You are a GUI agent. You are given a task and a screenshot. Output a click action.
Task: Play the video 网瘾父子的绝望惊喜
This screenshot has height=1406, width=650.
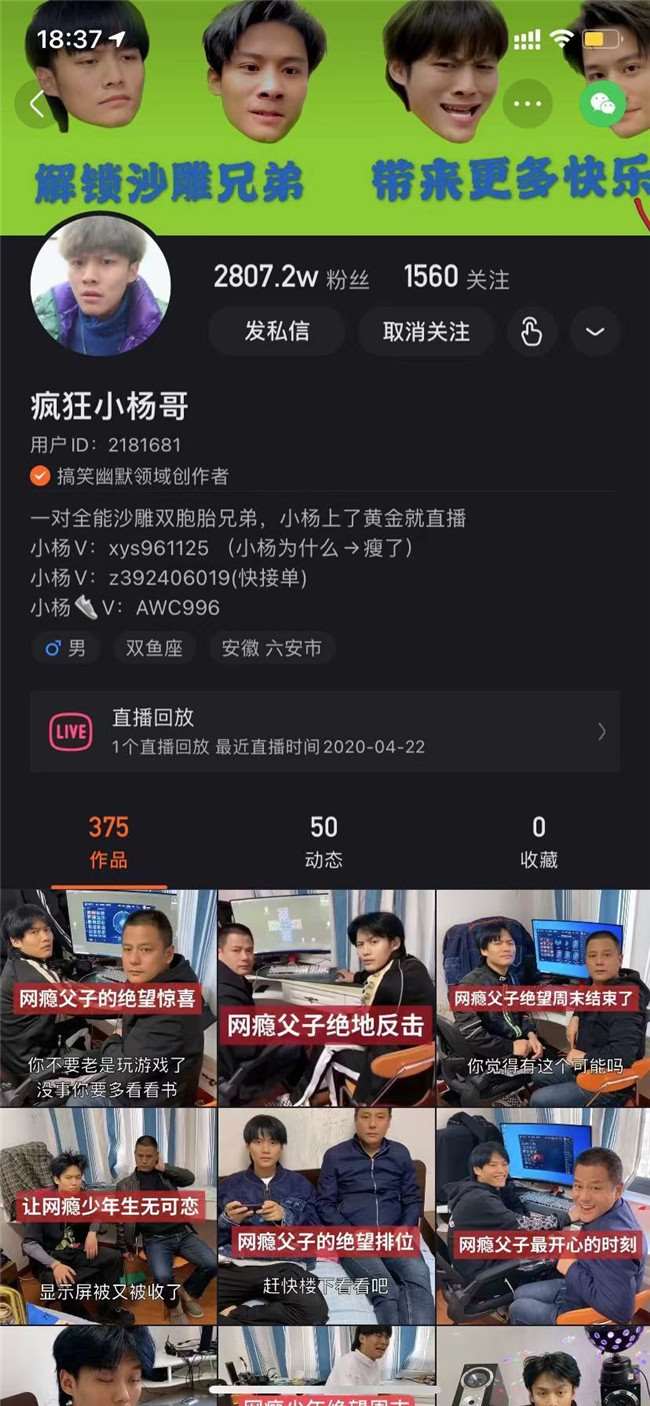click(108, 997)
